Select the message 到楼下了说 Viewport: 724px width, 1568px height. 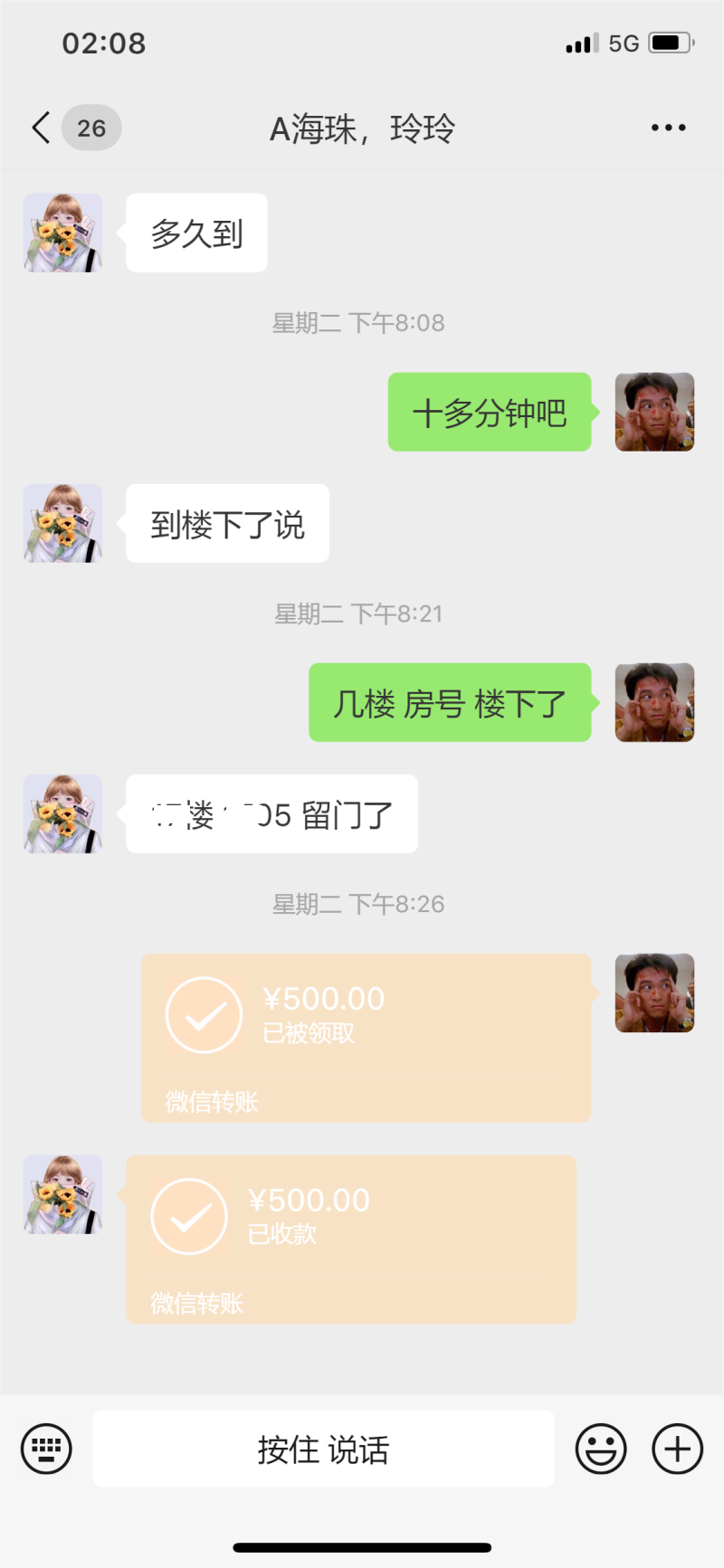(227, 523)
